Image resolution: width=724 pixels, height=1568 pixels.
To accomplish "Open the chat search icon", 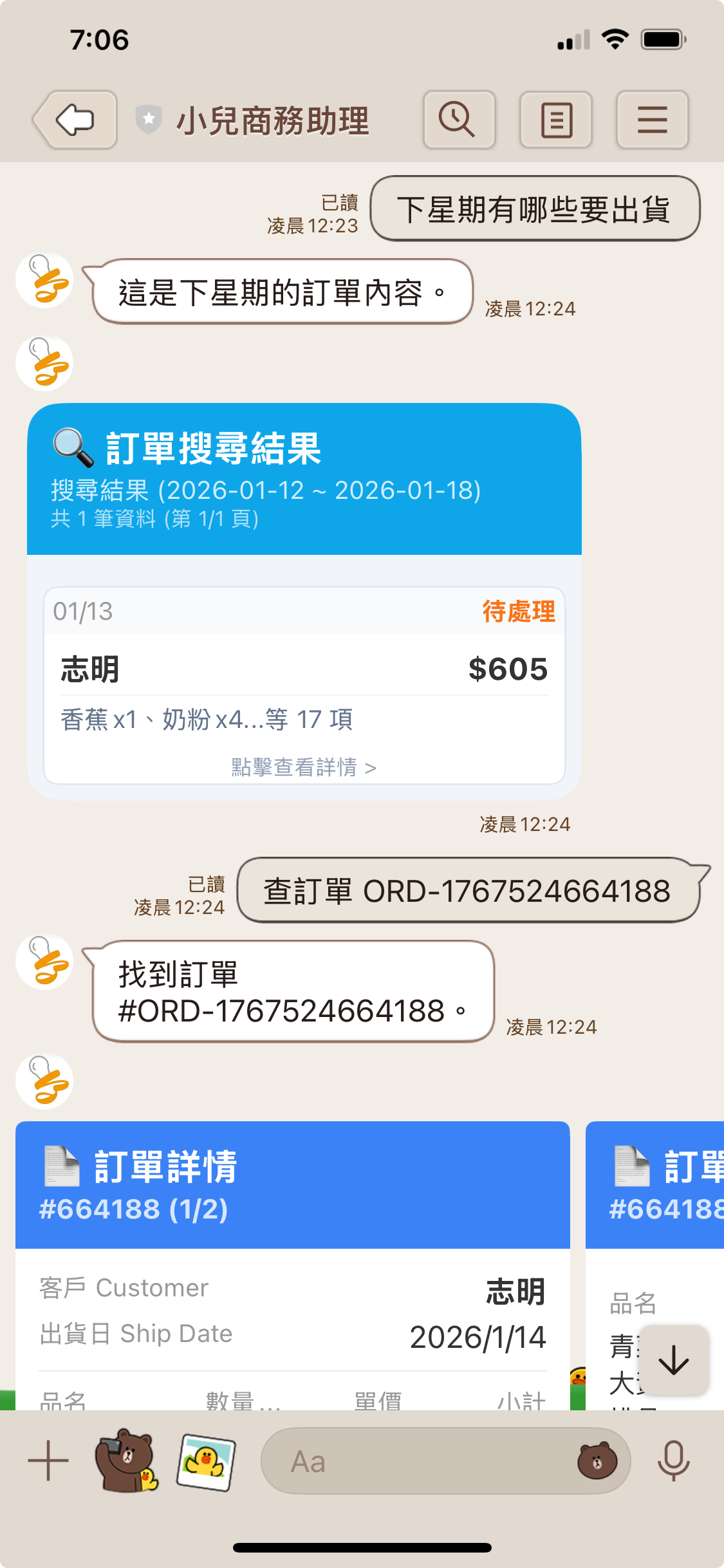I will coord(458,120).
